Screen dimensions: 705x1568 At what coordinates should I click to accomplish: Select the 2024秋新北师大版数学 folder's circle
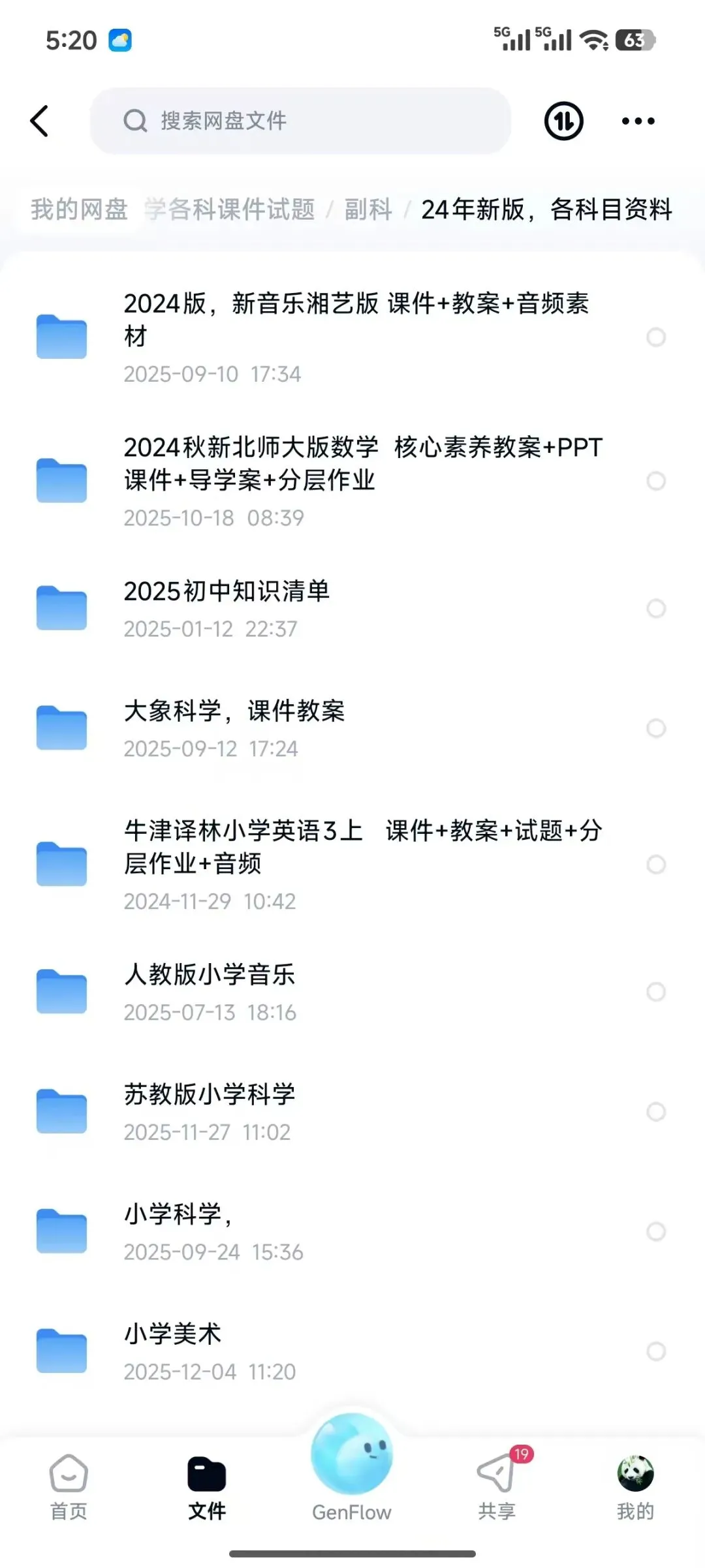tap(656, 481)
